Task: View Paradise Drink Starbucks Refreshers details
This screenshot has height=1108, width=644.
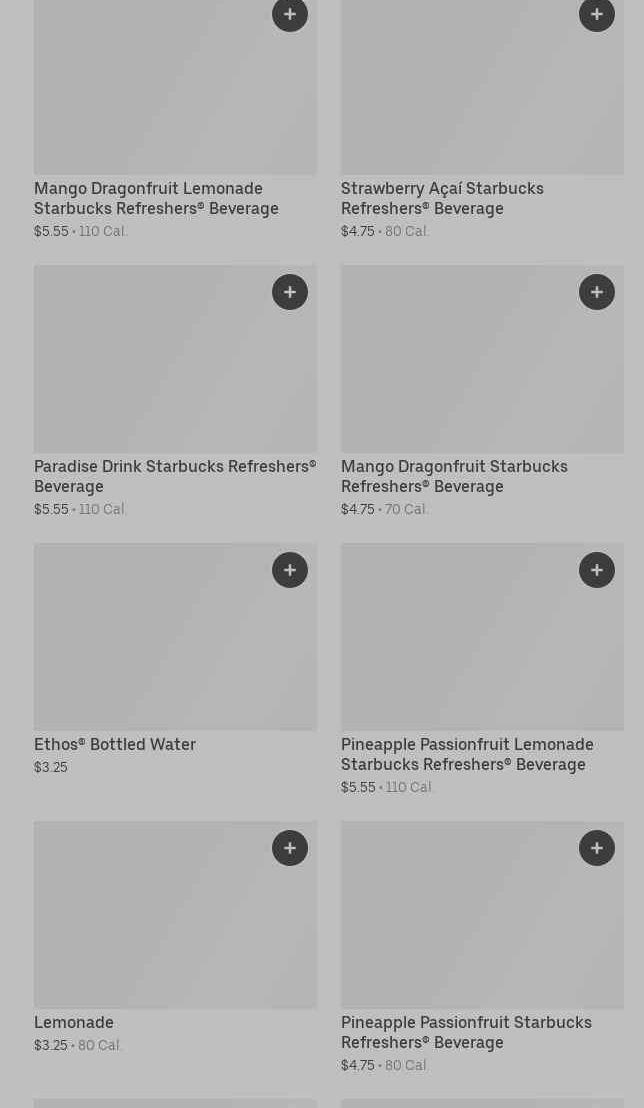Action: [174, 476]
